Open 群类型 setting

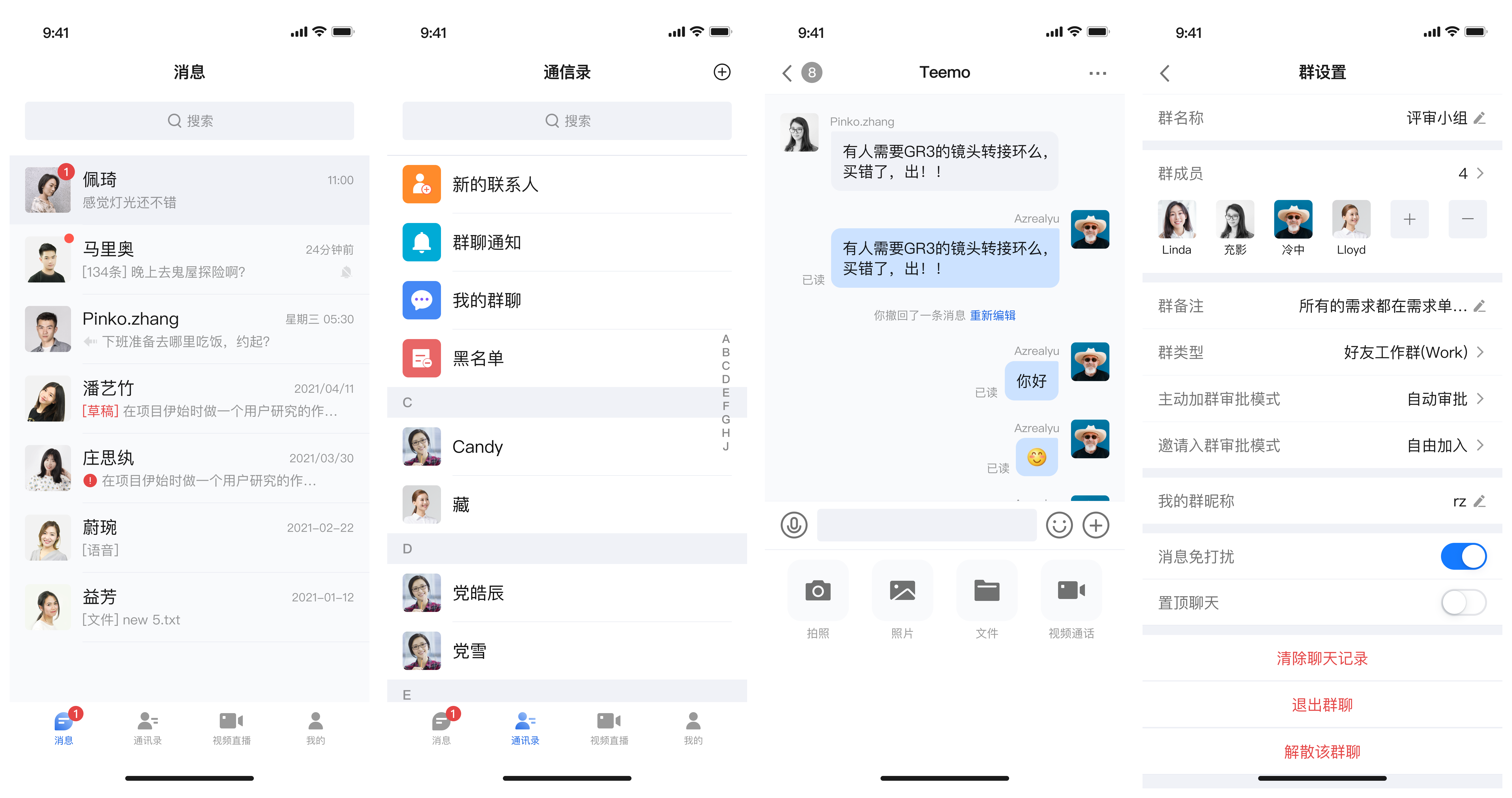pos(1321,352)
